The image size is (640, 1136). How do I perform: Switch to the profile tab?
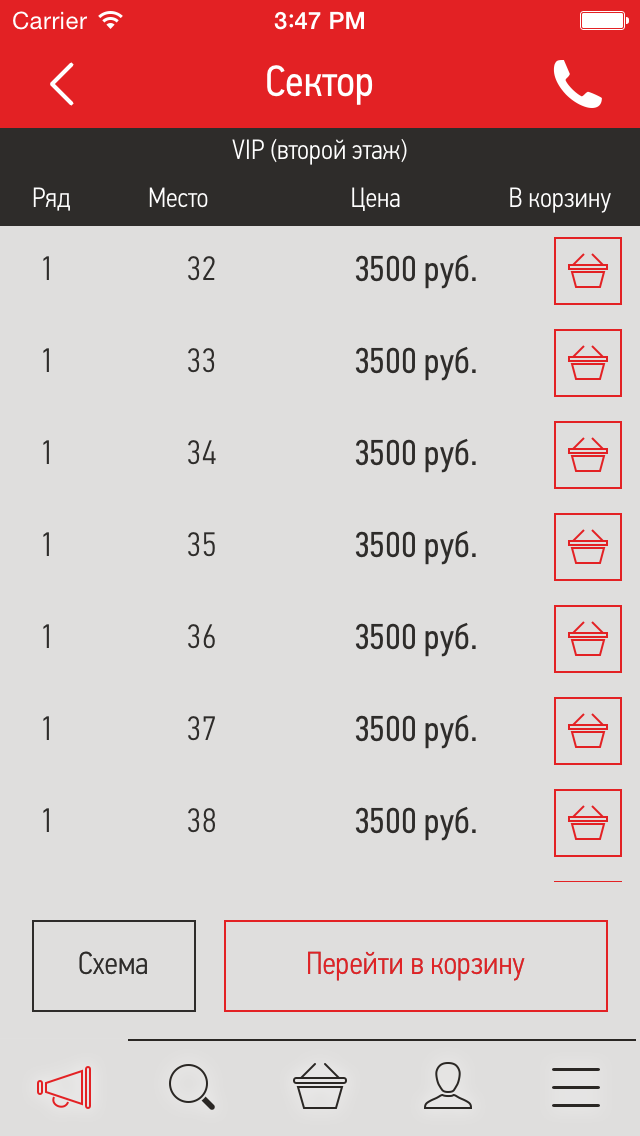[x=447, y=1086]
